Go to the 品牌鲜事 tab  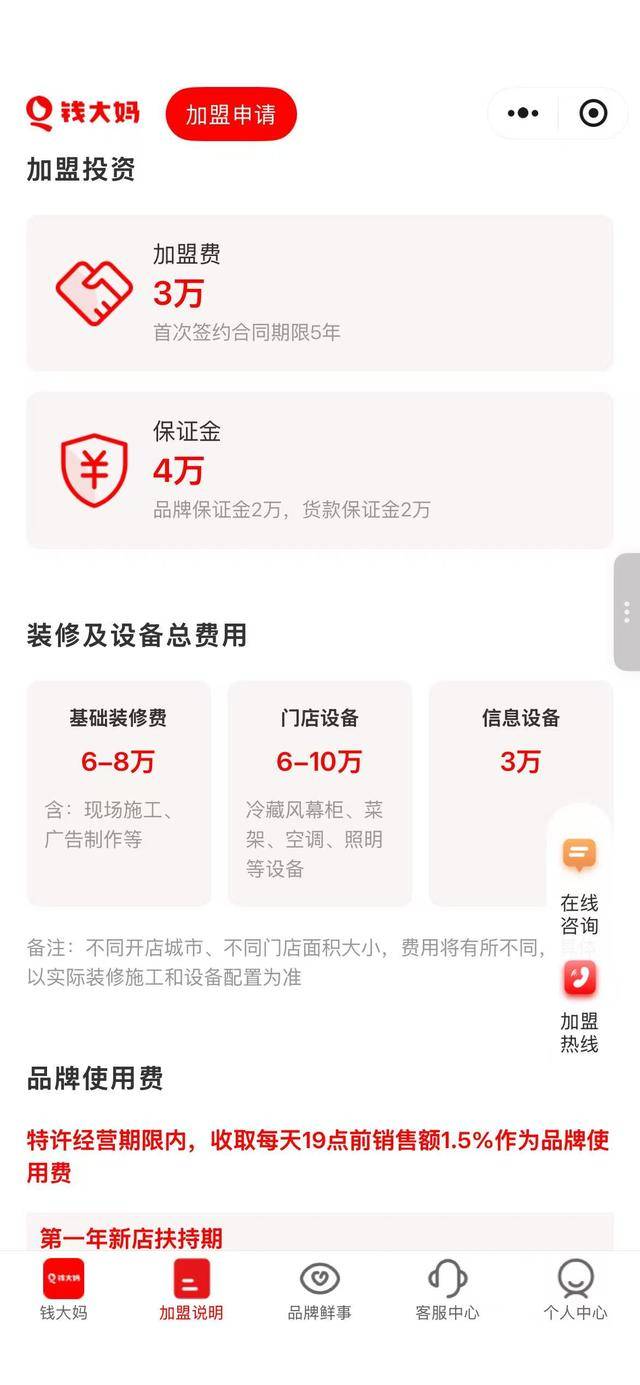[x=319, y=1290]
